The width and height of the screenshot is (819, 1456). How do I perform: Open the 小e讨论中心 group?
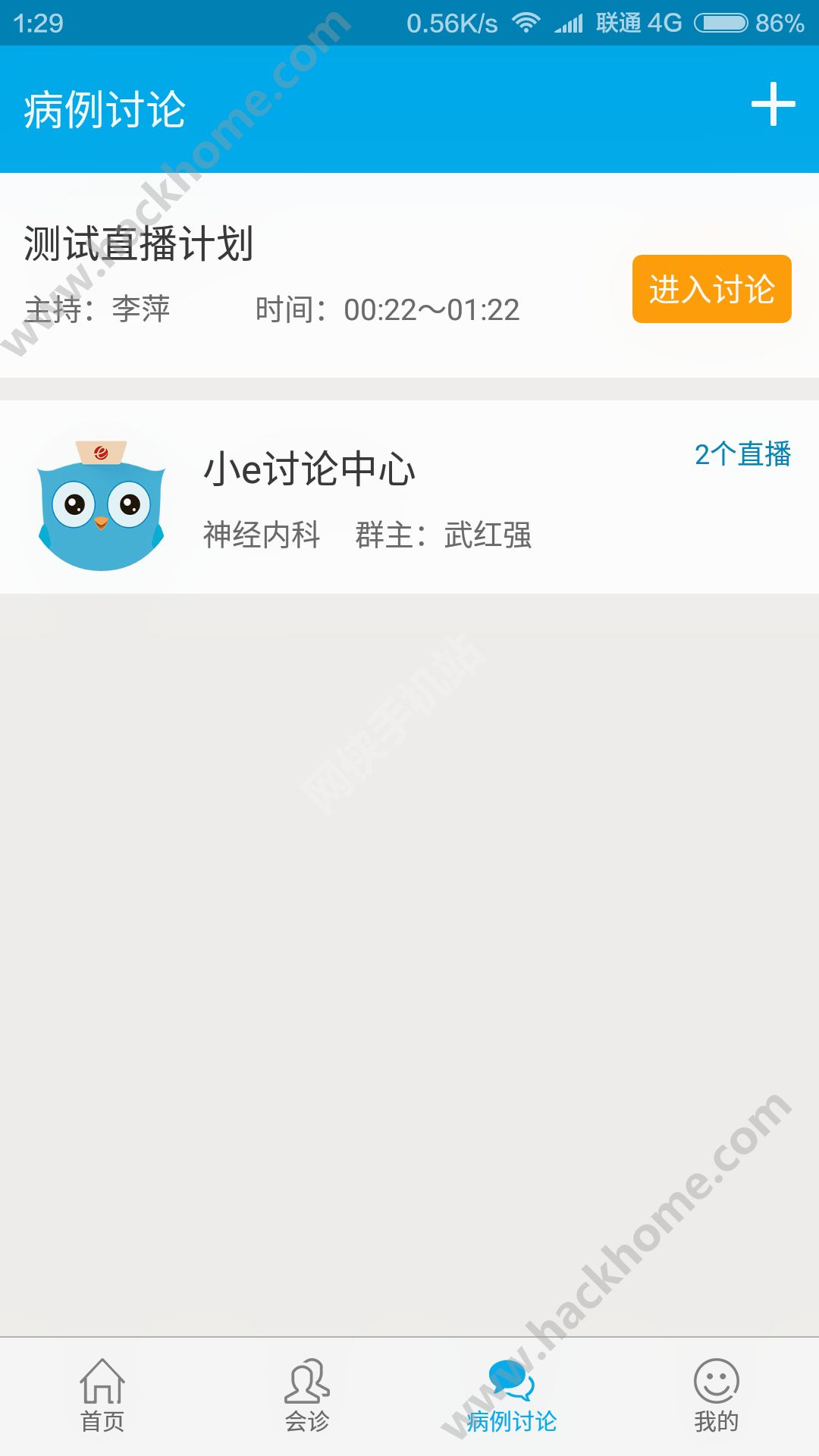pos(309,469)
